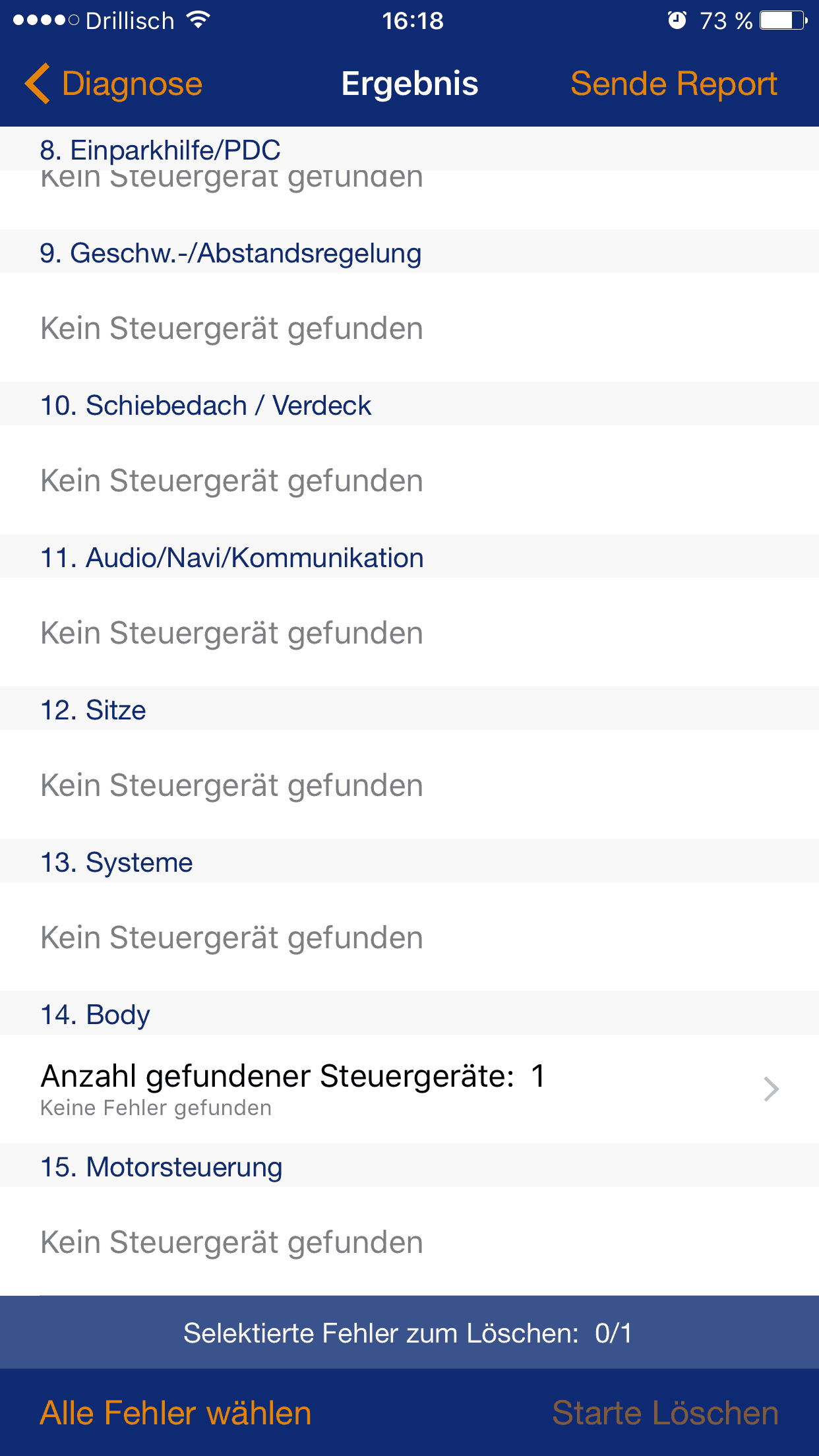Open the Body row showing found control units
Image resolution: width=819 pixels, height=1456 pixels.
(x=409, y=1089)
